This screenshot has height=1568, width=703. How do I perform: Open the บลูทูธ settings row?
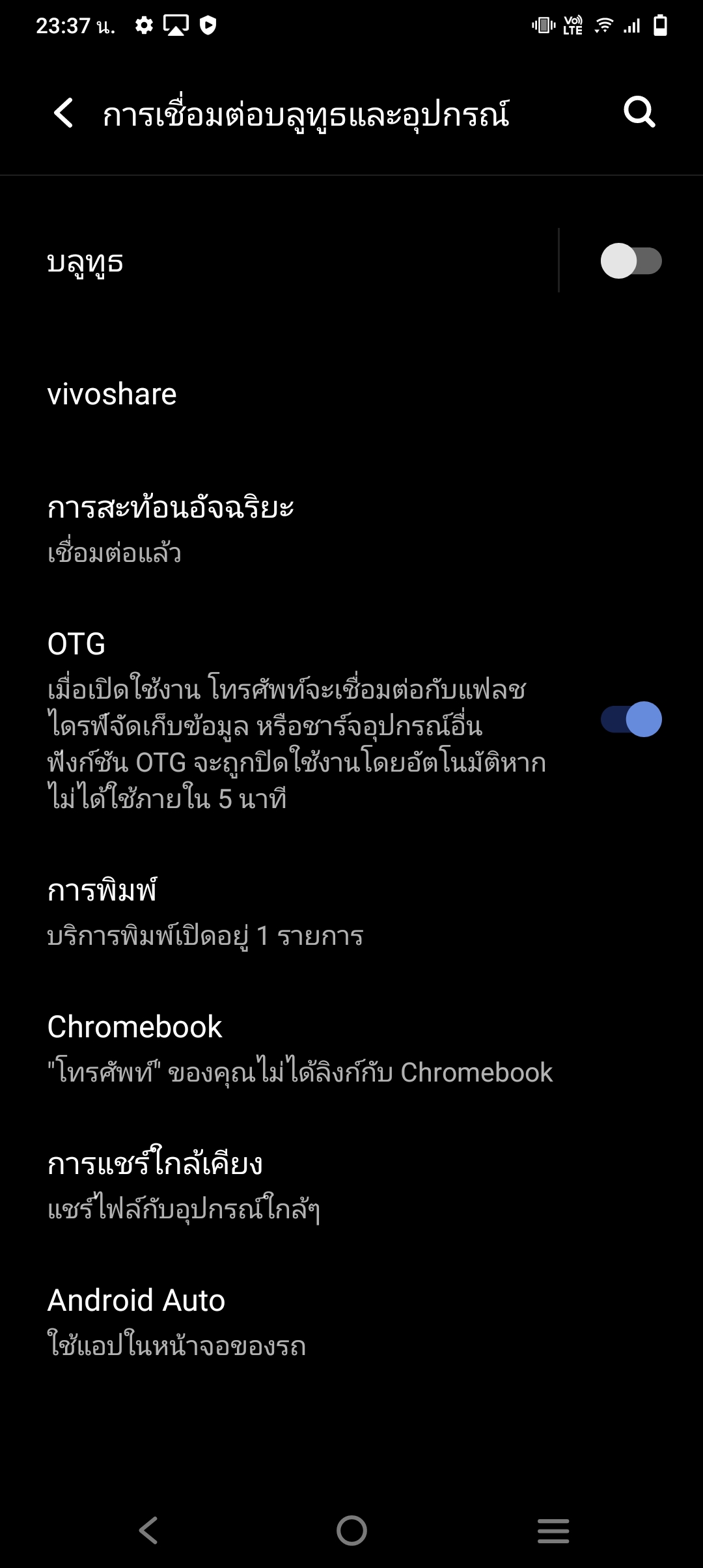[279, 261]
